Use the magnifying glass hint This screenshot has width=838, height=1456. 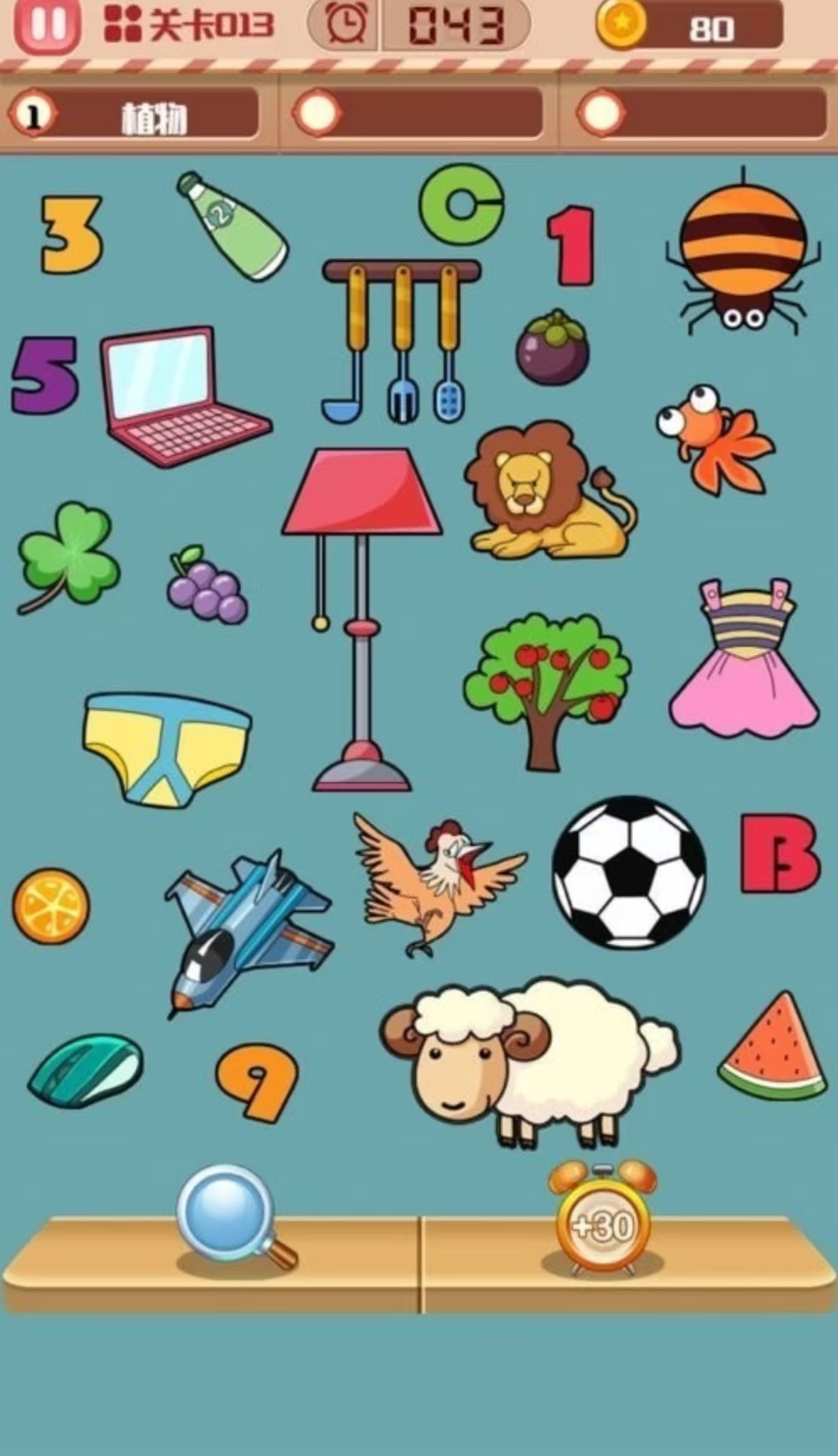pyautogui.click(x=232, y=1215)
